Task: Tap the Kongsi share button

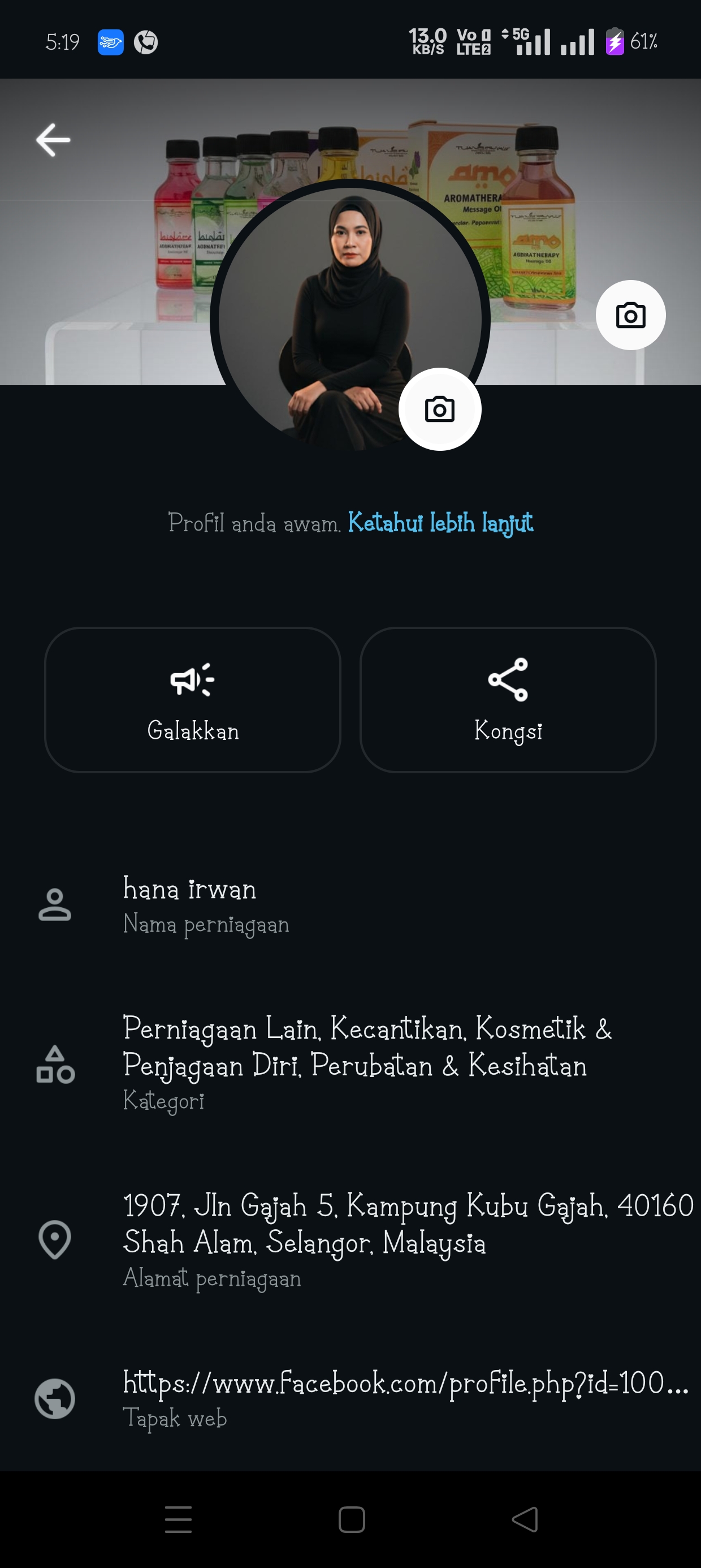Action: pyautogui.click(x=508, y=699)
